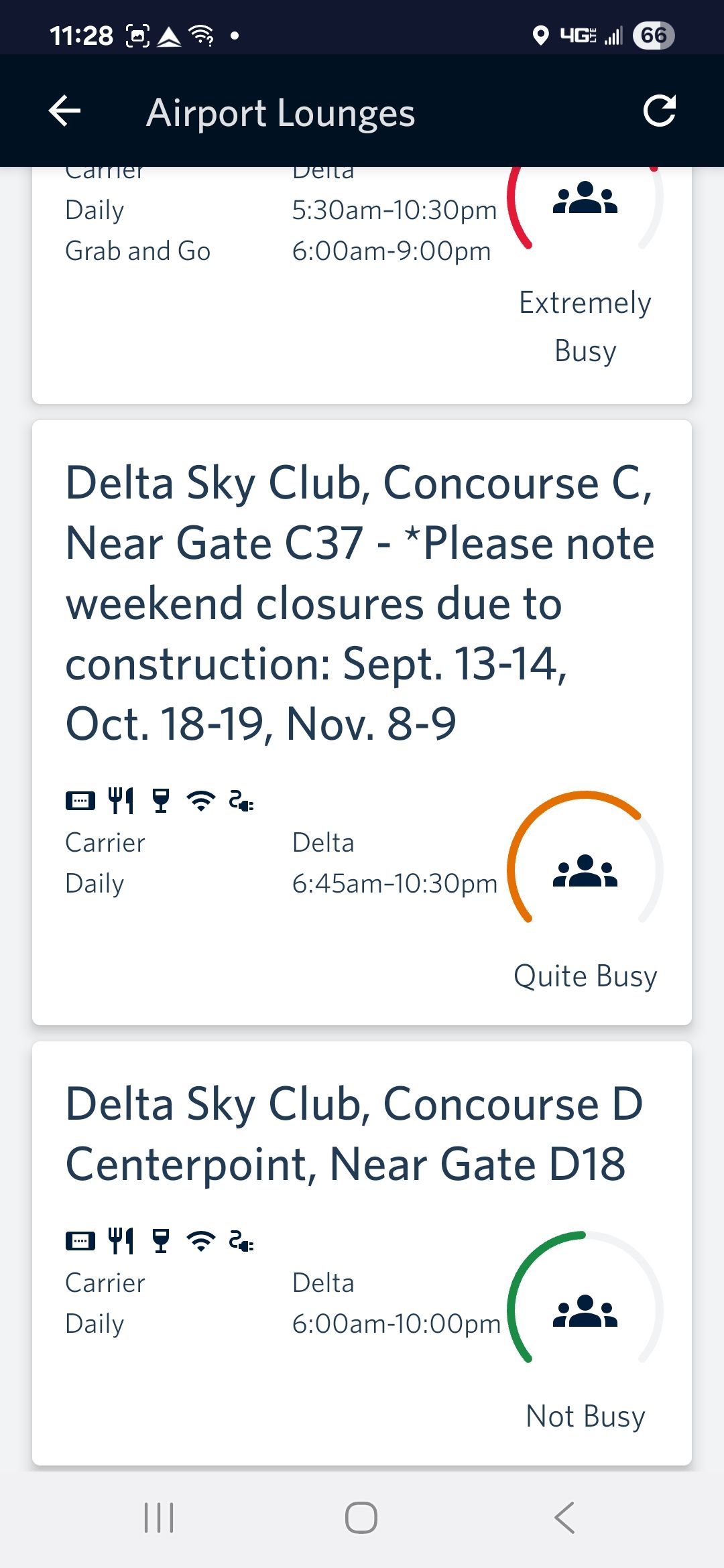The height and width of the screenshot is (1568, 724).
Task: Open system recent apps
Action: (159, 1517)
